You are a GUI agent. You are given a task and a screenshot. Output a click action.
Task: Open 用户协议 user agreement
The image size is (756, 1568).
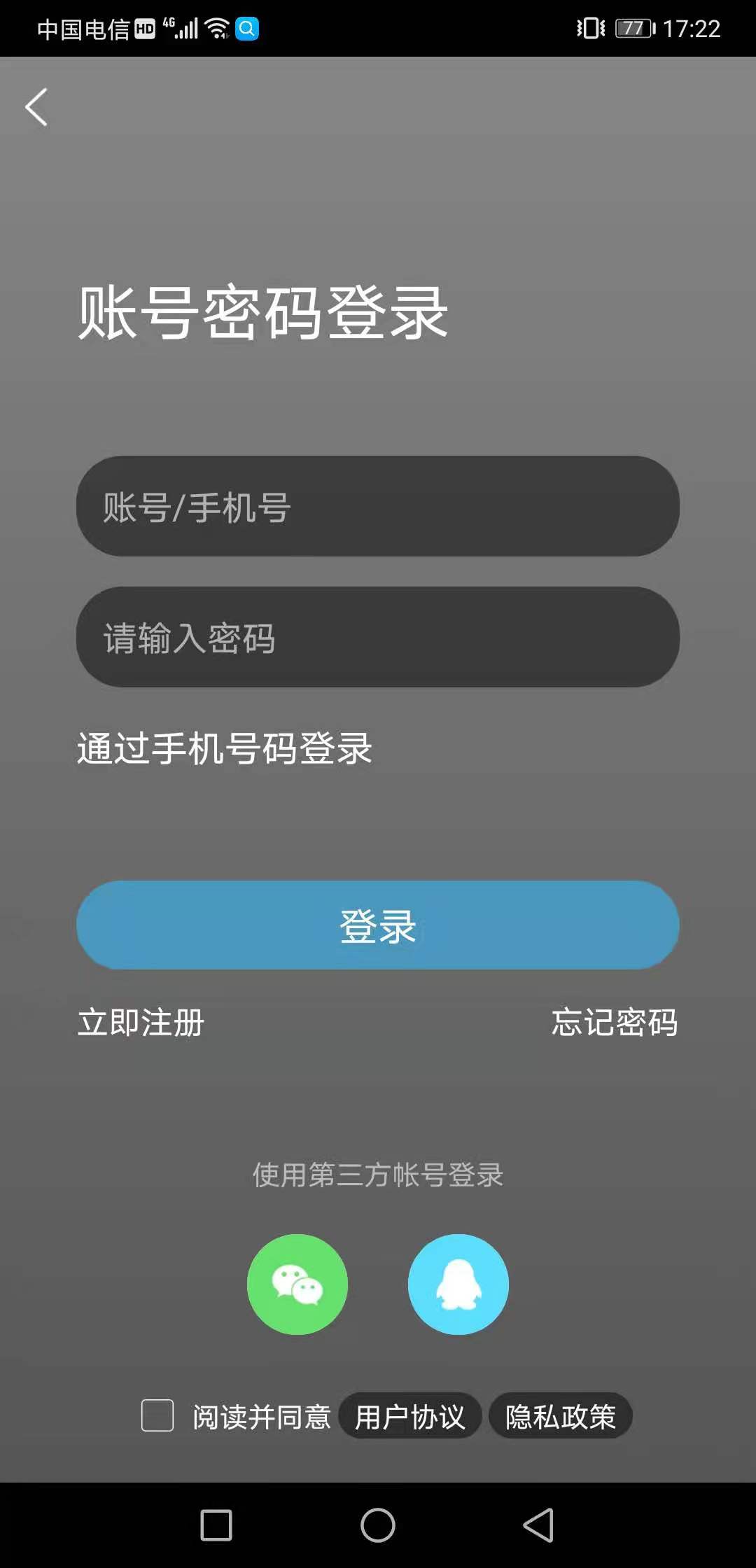point(409,1415)
